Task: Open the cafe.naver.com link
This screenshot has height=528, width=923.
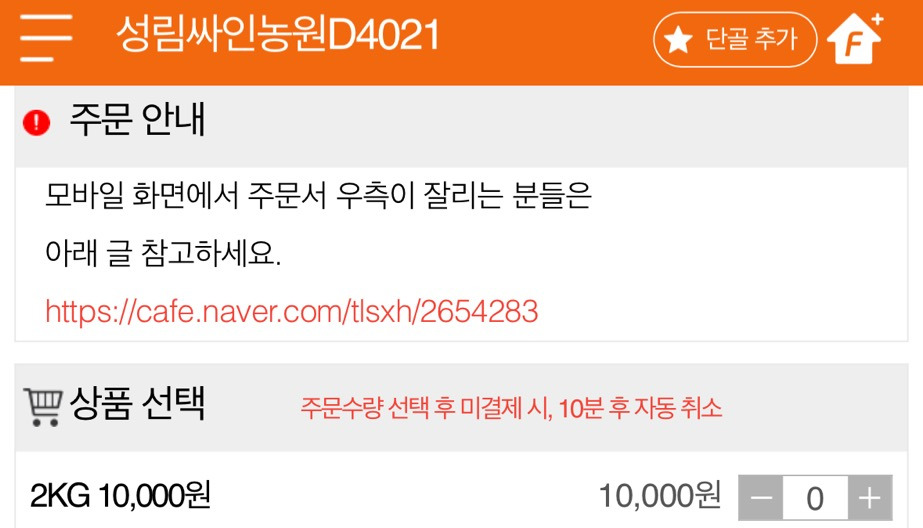Action: click(x=291, y=311)
